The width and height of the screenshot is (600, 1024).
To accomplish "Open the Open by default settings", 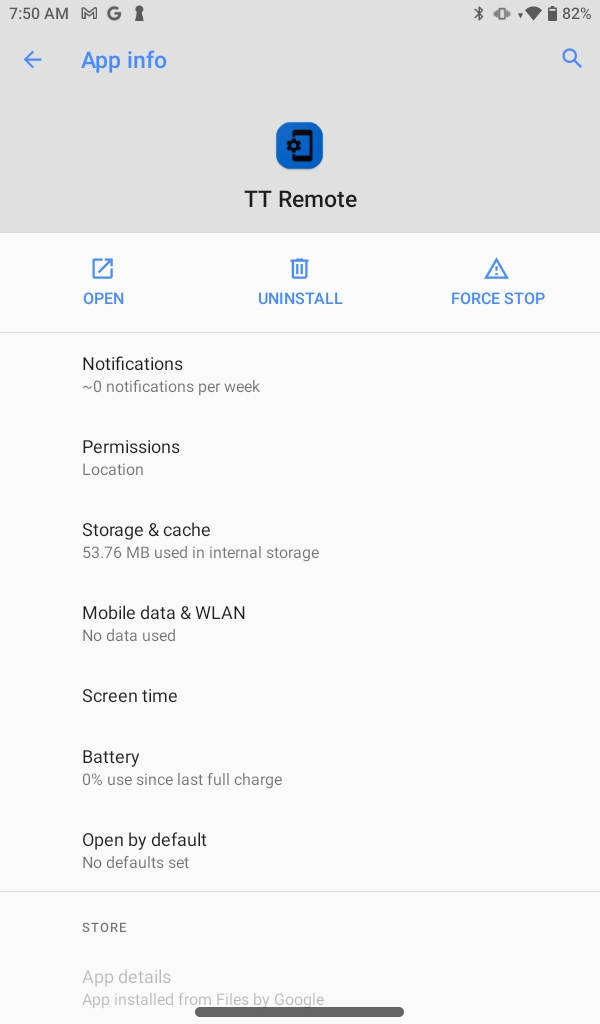I will point(300,850).
